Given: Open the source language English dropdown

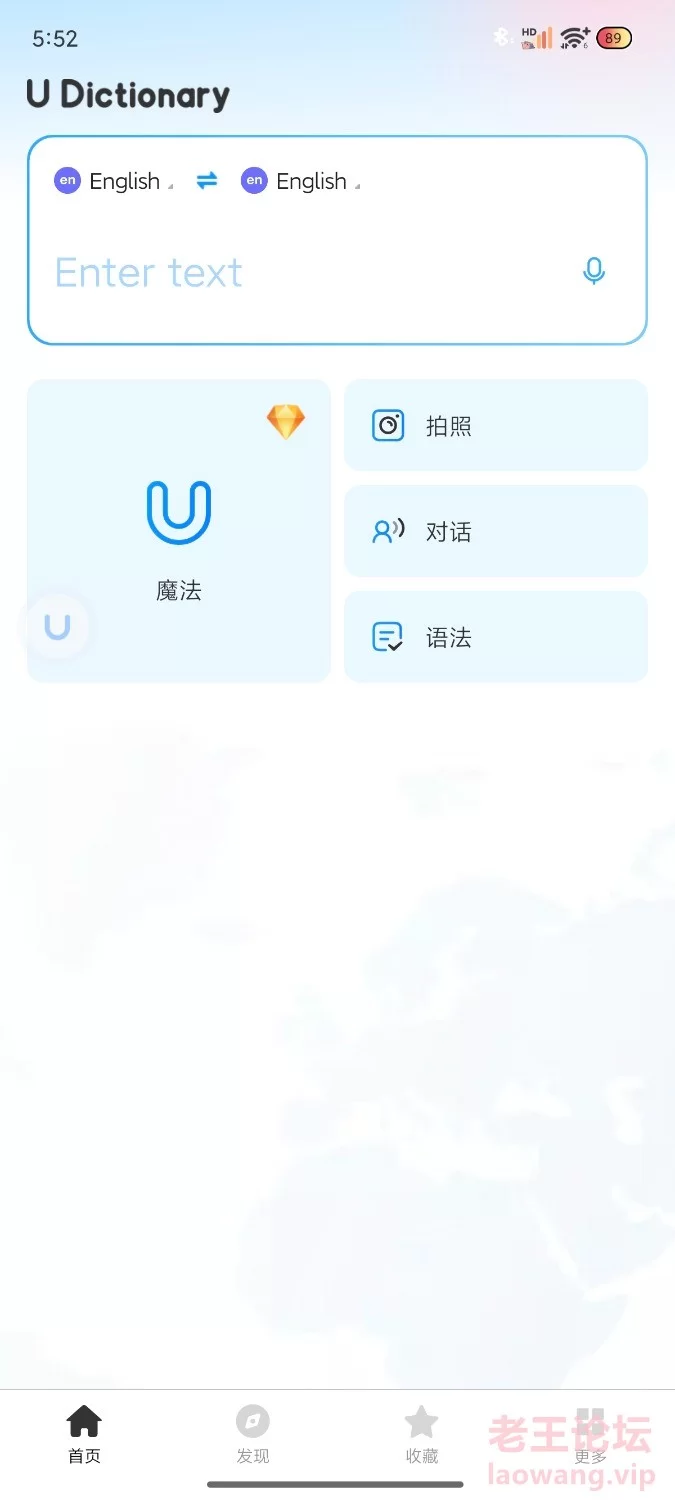Looking at the screenshot, I should pyautogui.click(x=113, y=181).
